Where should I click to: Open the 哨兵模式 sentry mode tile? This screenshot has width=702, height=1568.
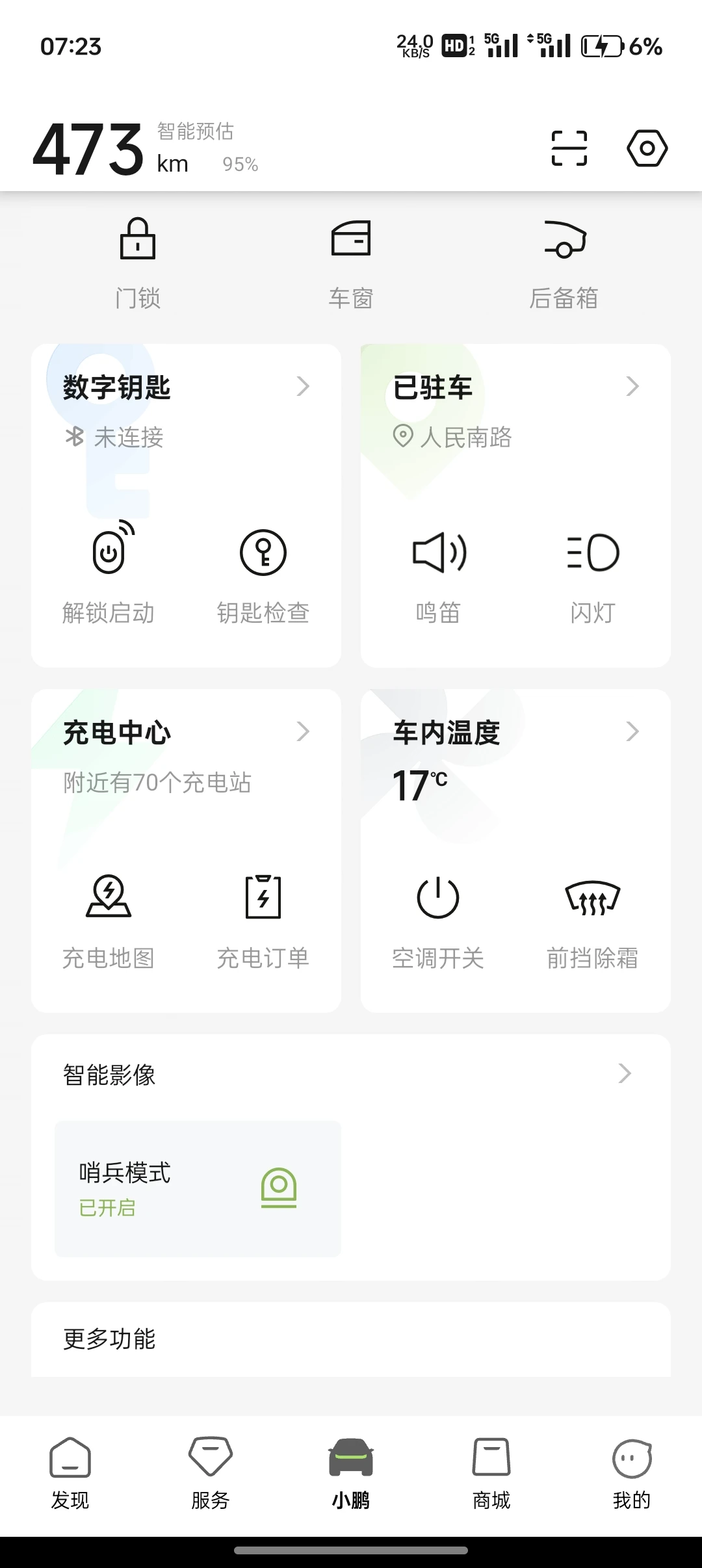pos(198,1188)
